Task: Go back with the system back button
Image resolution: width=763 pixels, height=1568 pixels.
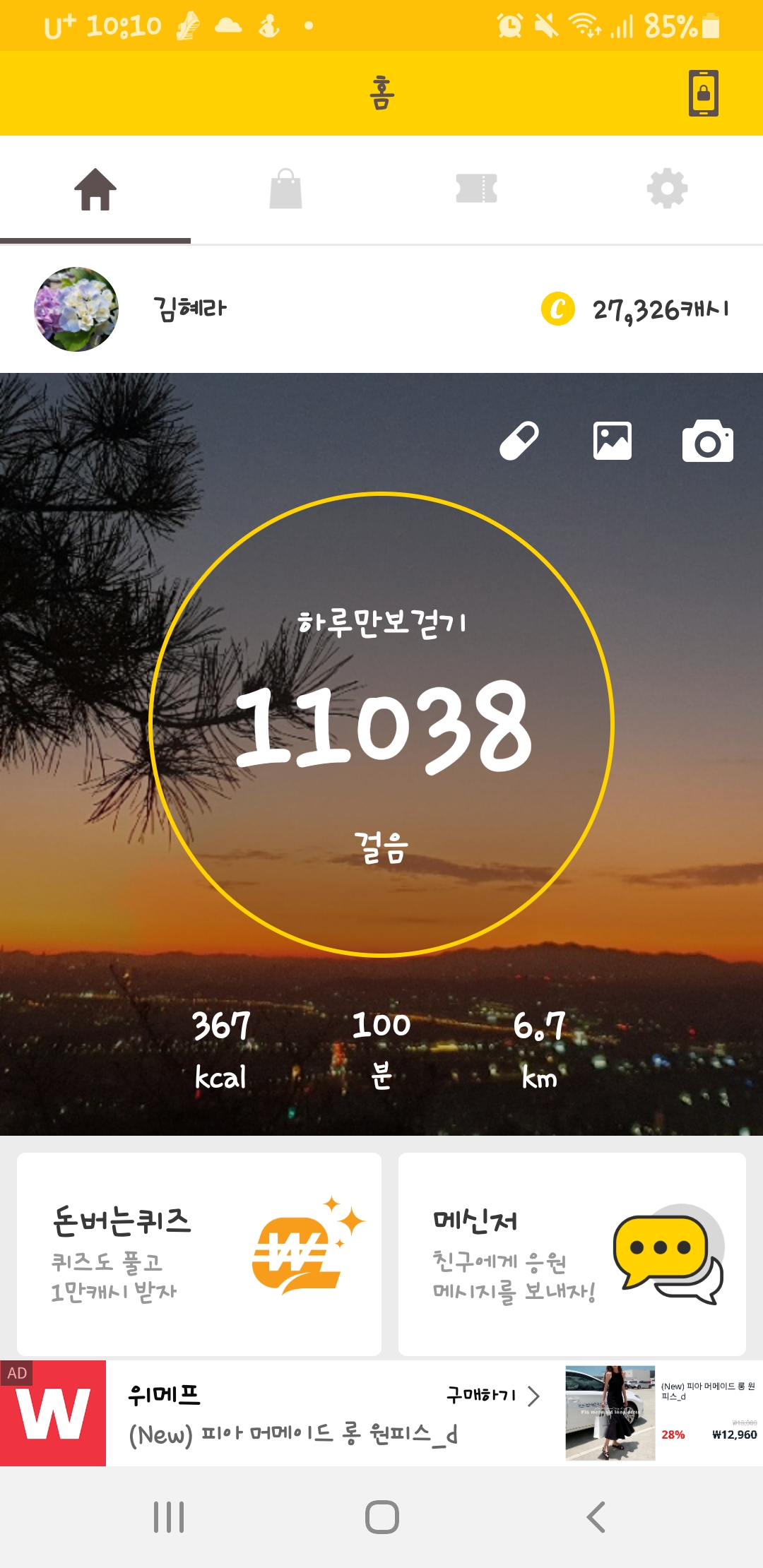Action: [596, 1517]
